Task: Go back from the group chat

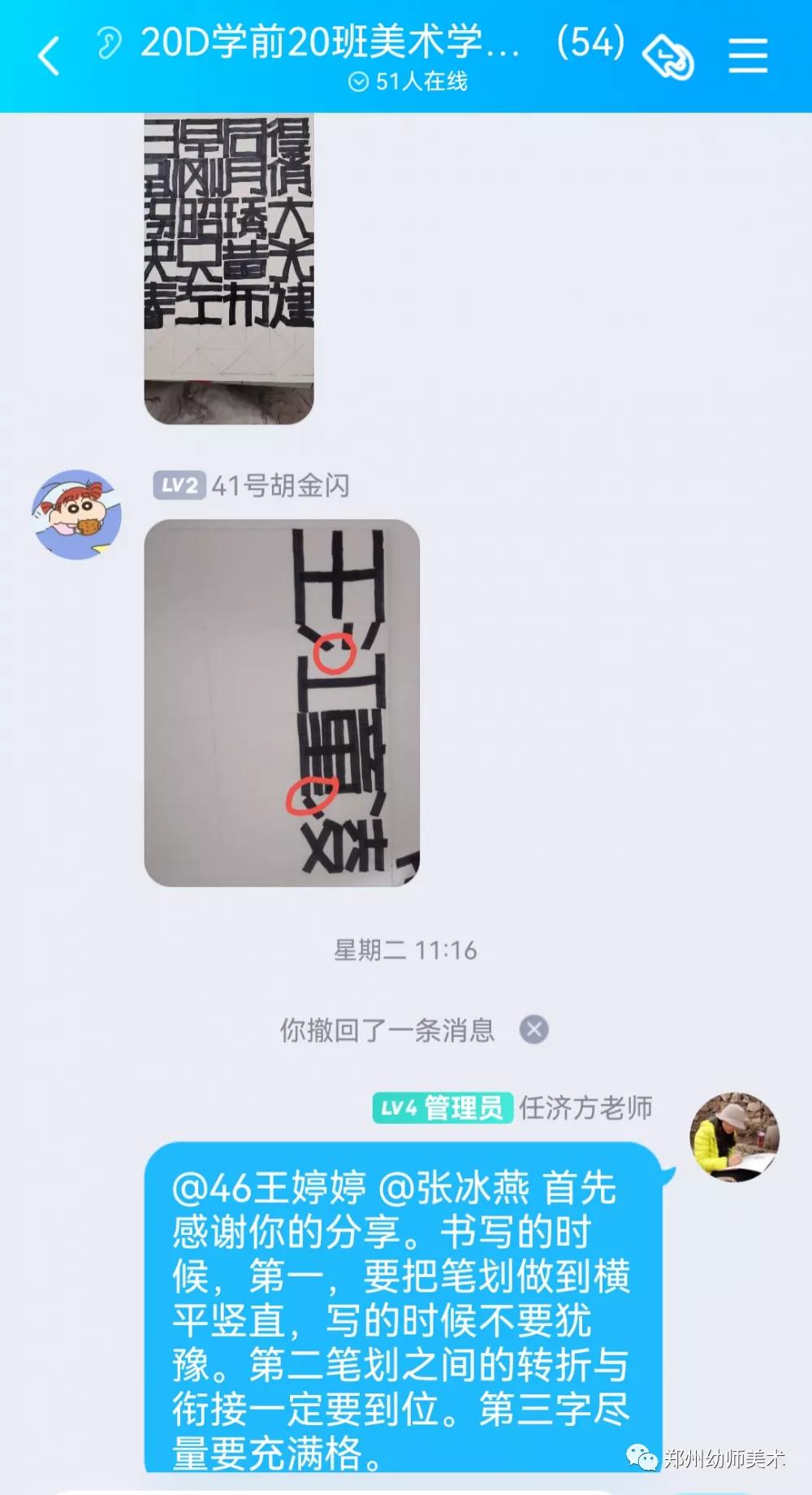Action: [49, 56]
